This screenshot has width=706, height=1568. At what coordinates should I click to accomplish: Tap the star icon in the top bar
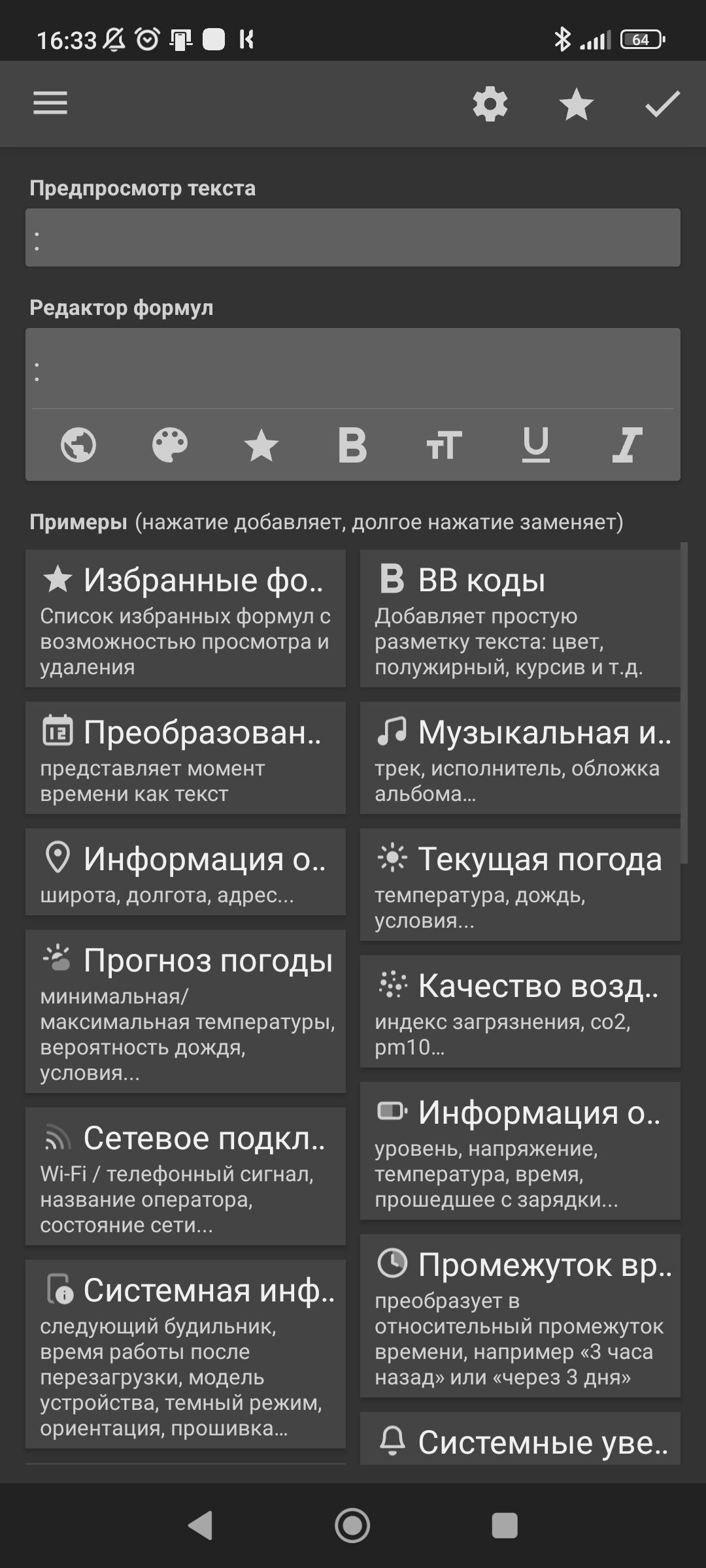pos(577,104)
